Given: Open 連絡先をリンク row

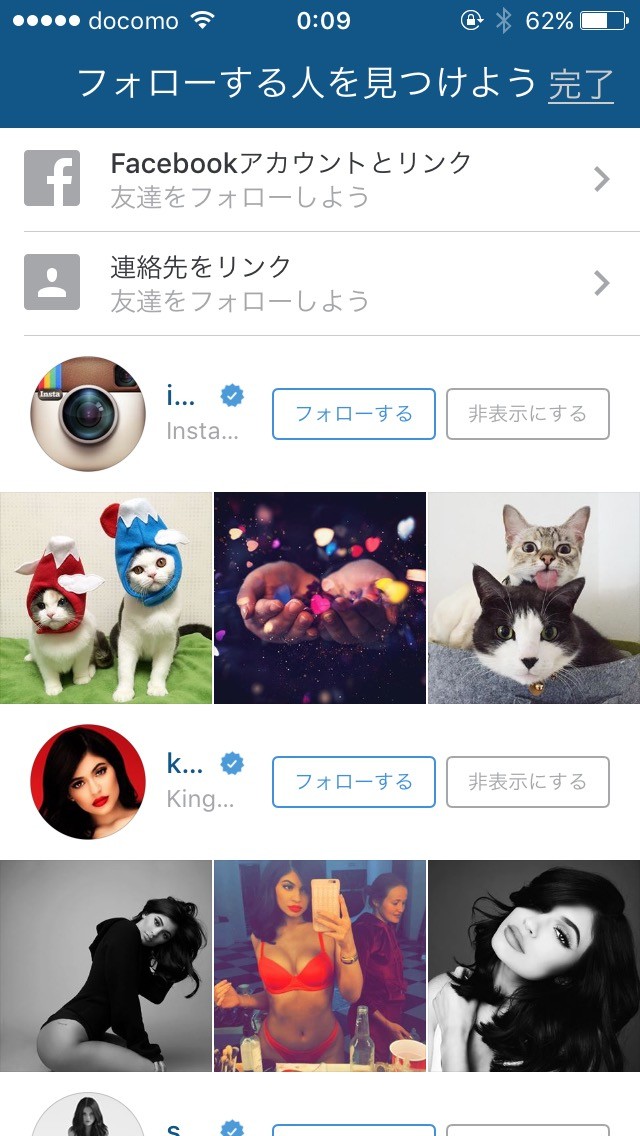Looking at the screenshot, I should click(320, 283).
